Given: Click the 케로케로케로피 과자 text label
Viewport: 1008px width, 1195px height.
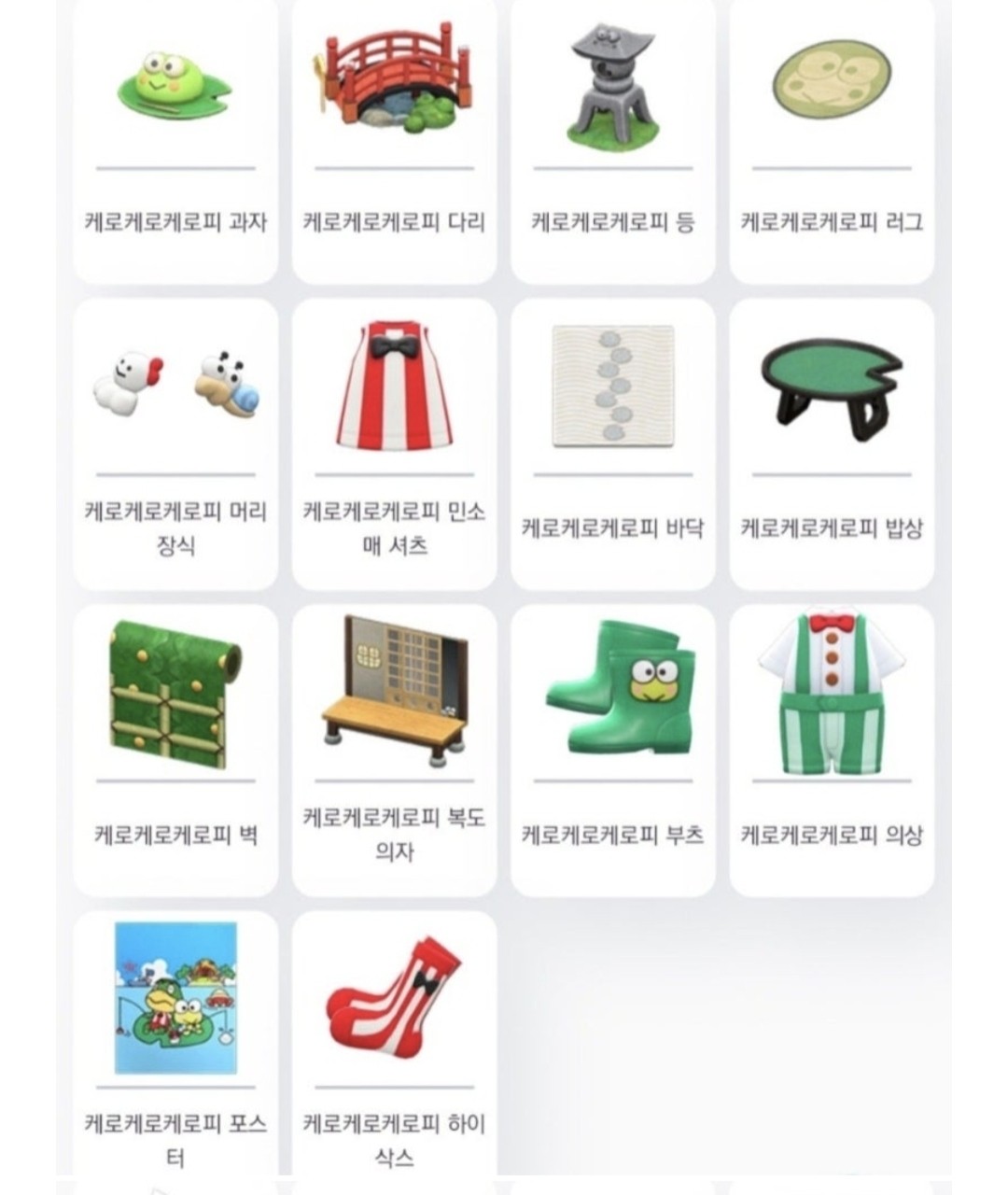Looking at the screenshot, I should pos(174,218).
